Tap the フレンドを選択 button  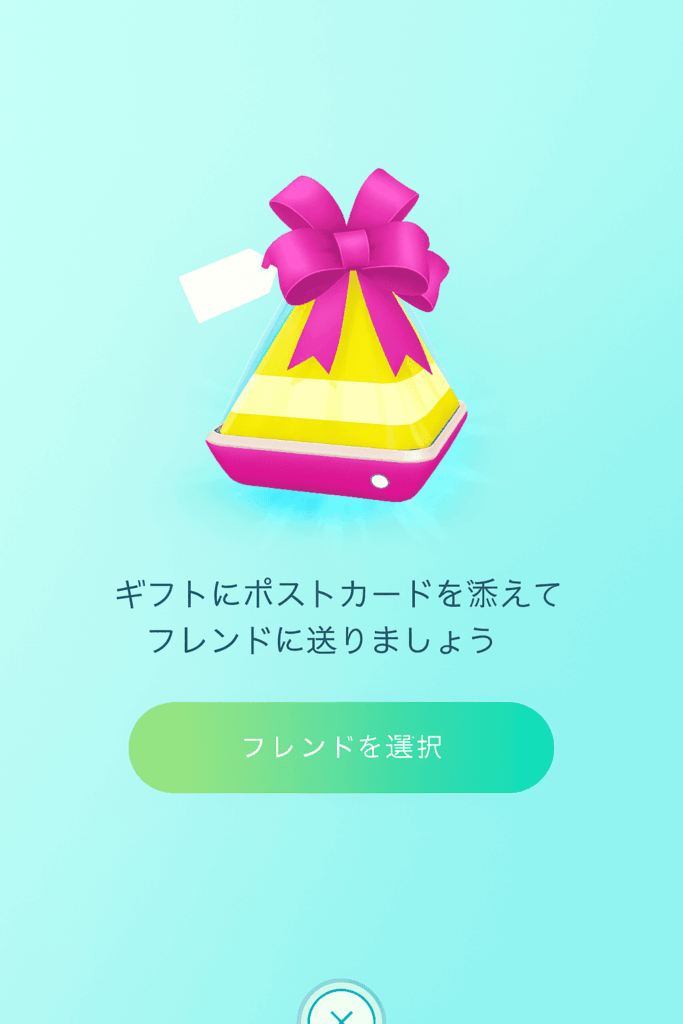pos(341,748)
